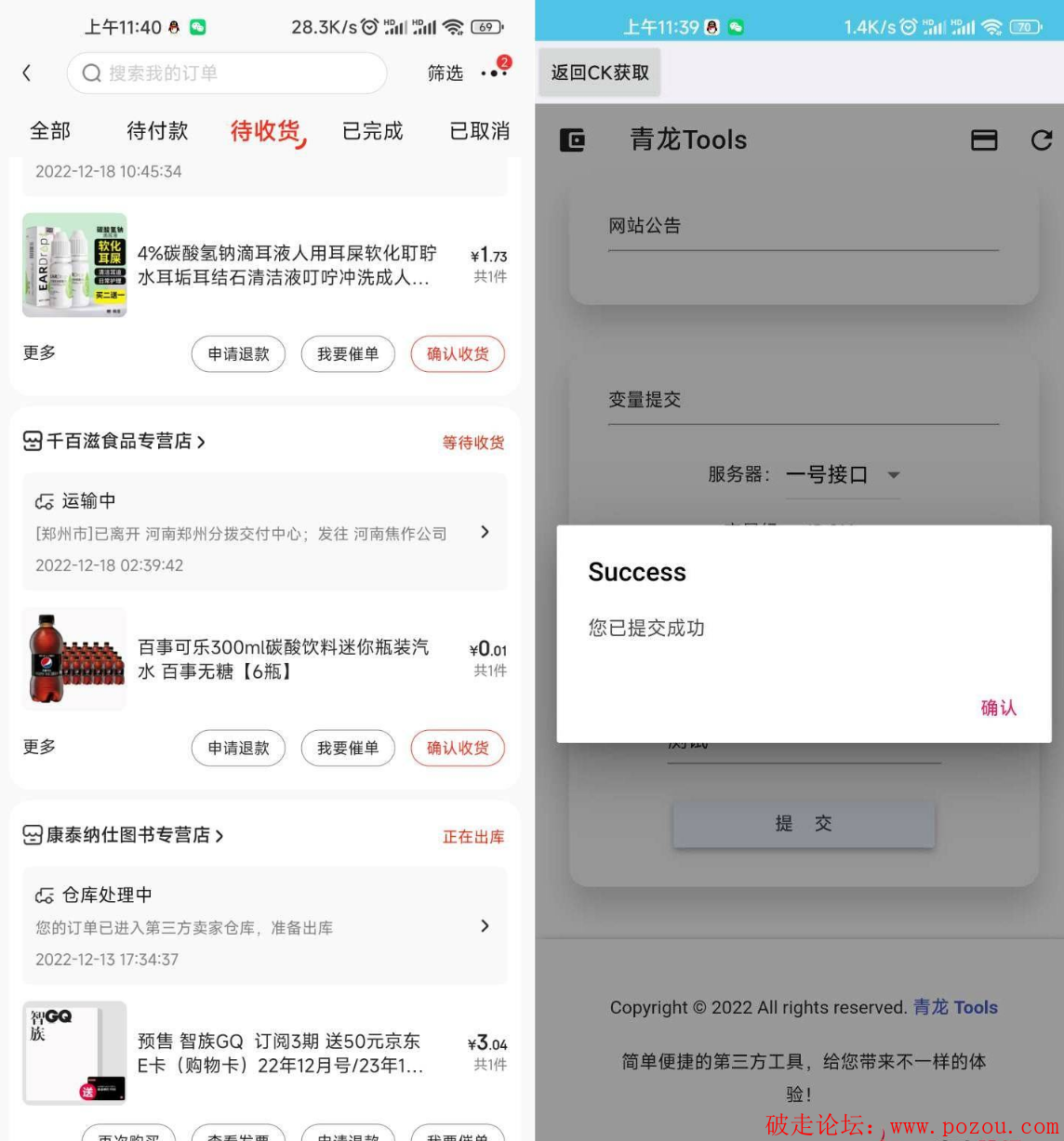Switch to the 待付款 tab

click(x=157, y=131)
